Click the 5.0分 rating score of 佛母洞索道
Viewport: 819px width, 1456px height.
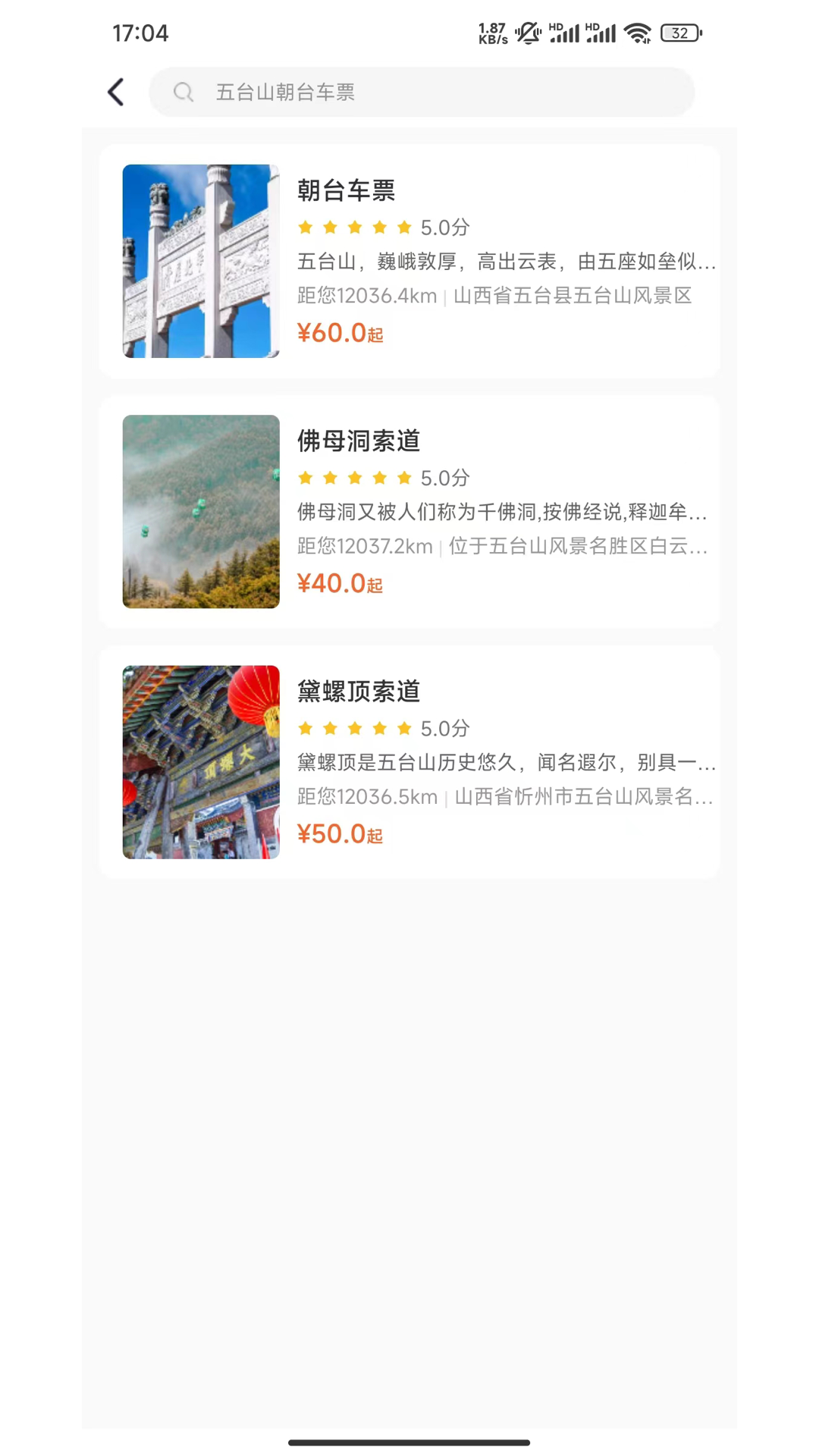click(444, 478)
